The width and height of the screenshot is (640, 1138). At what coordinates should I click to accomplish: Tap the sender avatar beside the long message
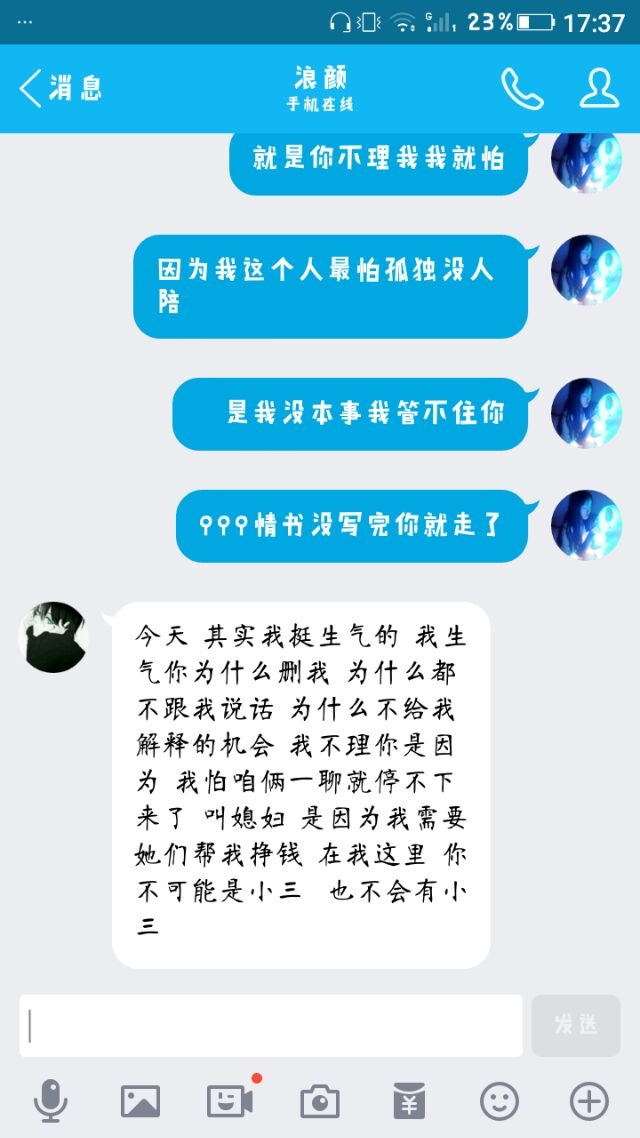tap(54, 637)
